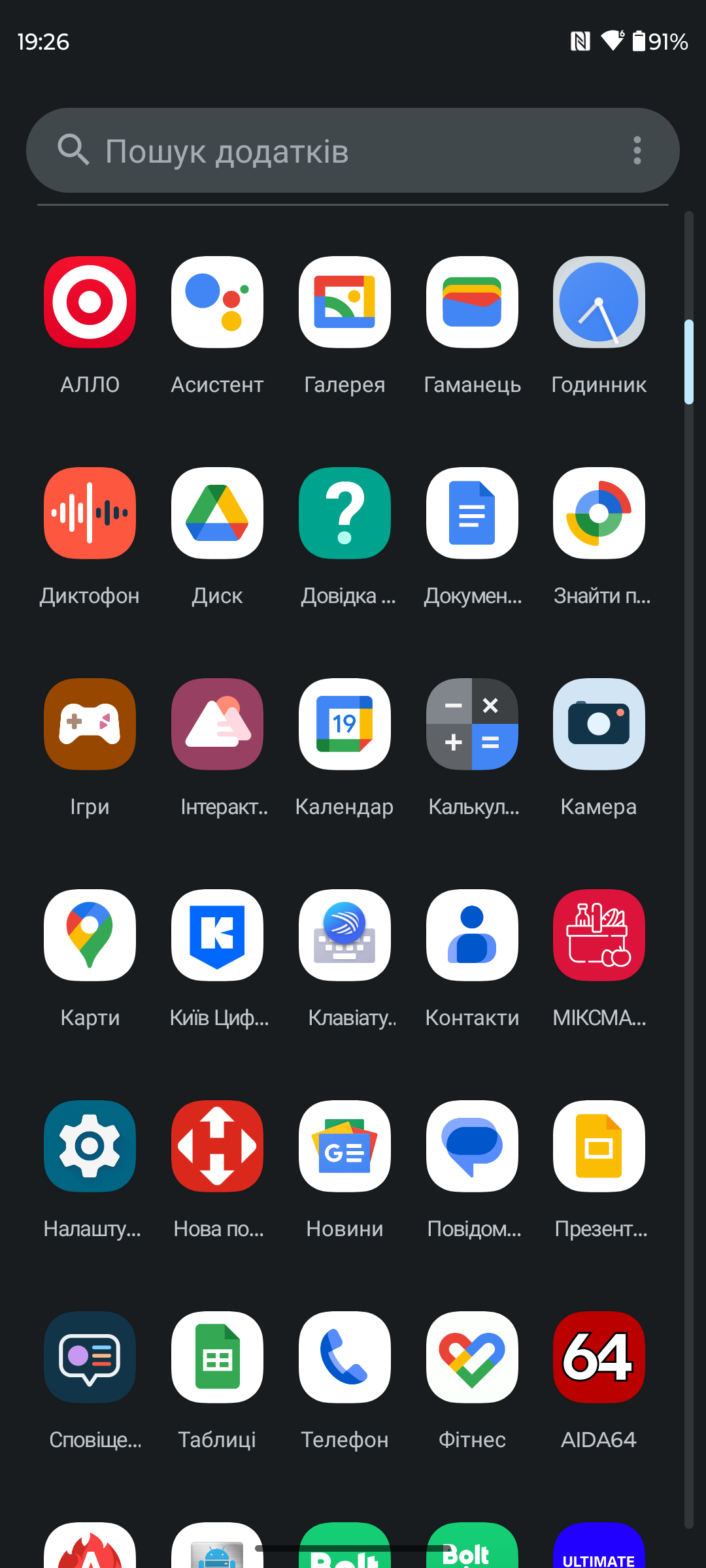
Task: Open the Галерея app
Action: point(345,302)
